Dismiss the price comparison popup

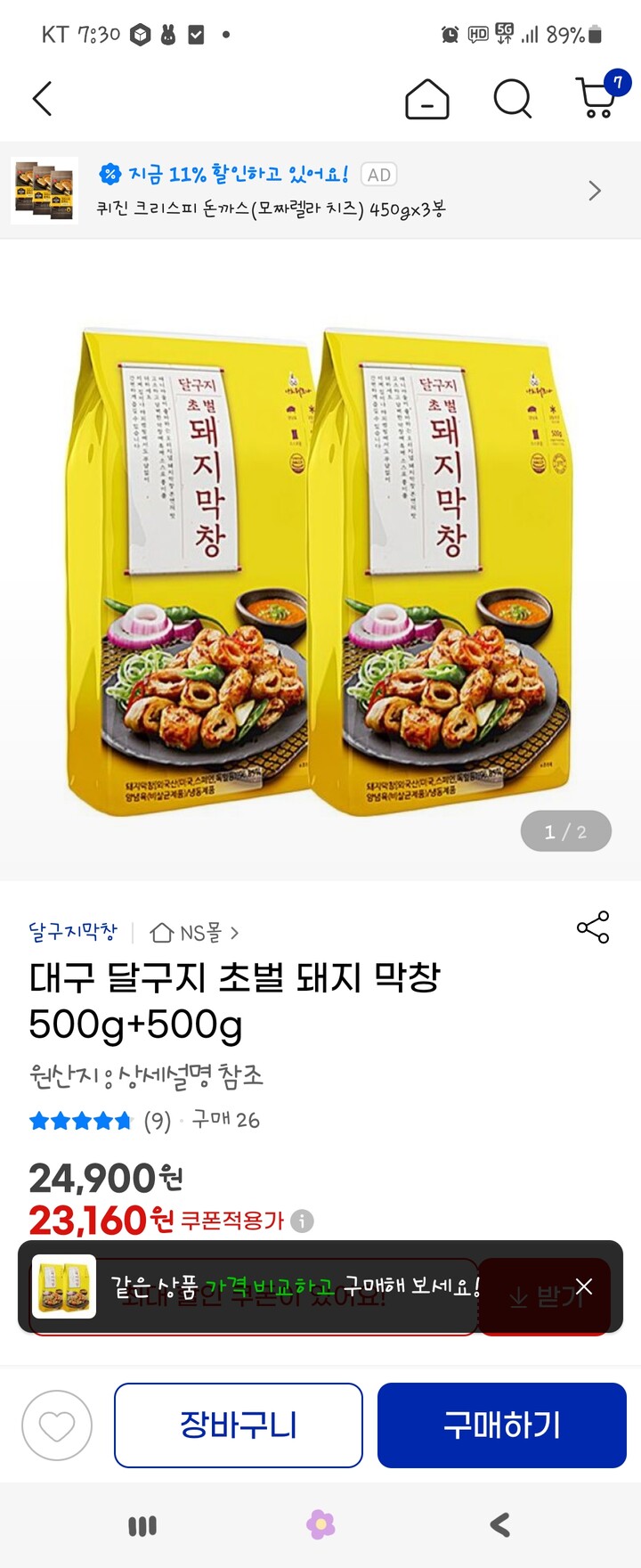[x=584, y=1286]
